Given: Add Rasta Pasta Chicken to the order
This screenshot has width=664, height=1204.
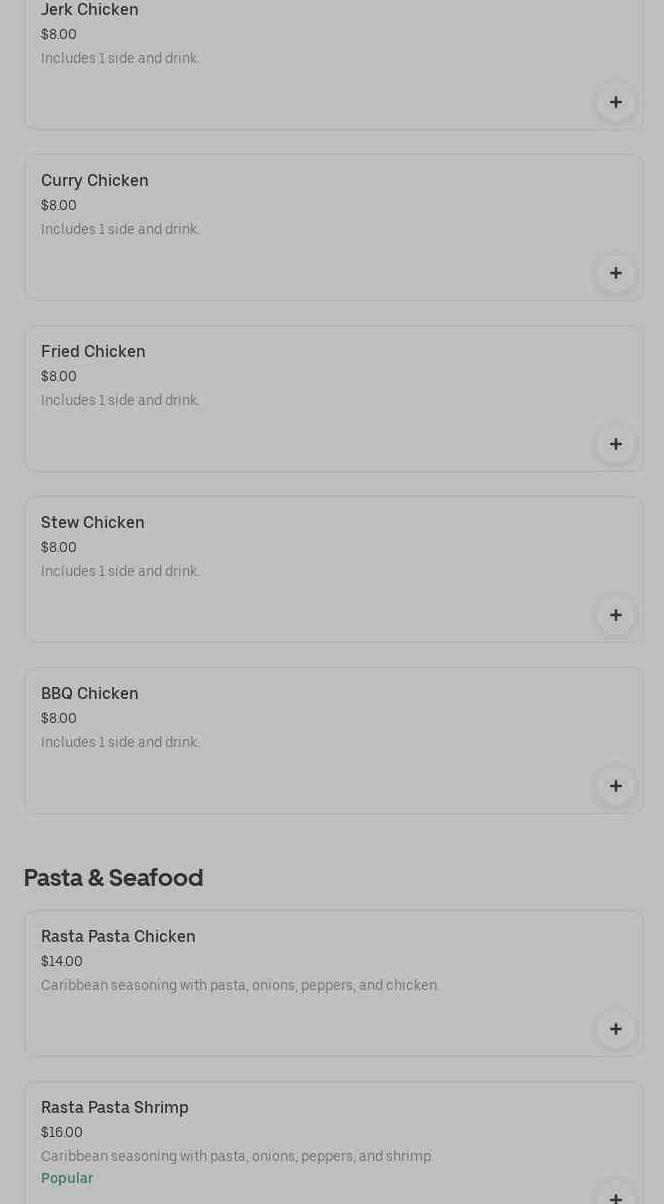Looking at the screenshot, I should (615, 1029).
